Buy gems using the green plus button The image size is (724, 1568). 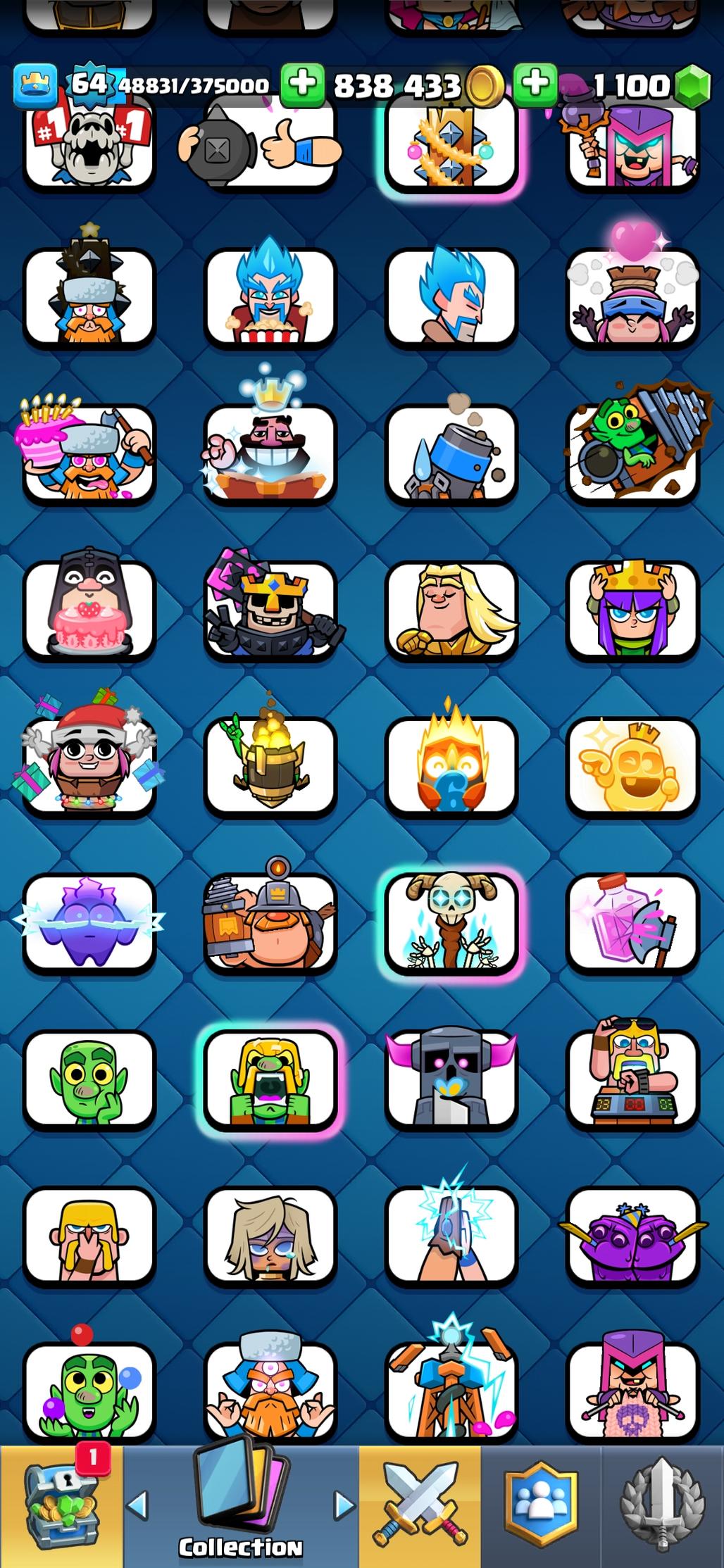[x=535, y=84]
